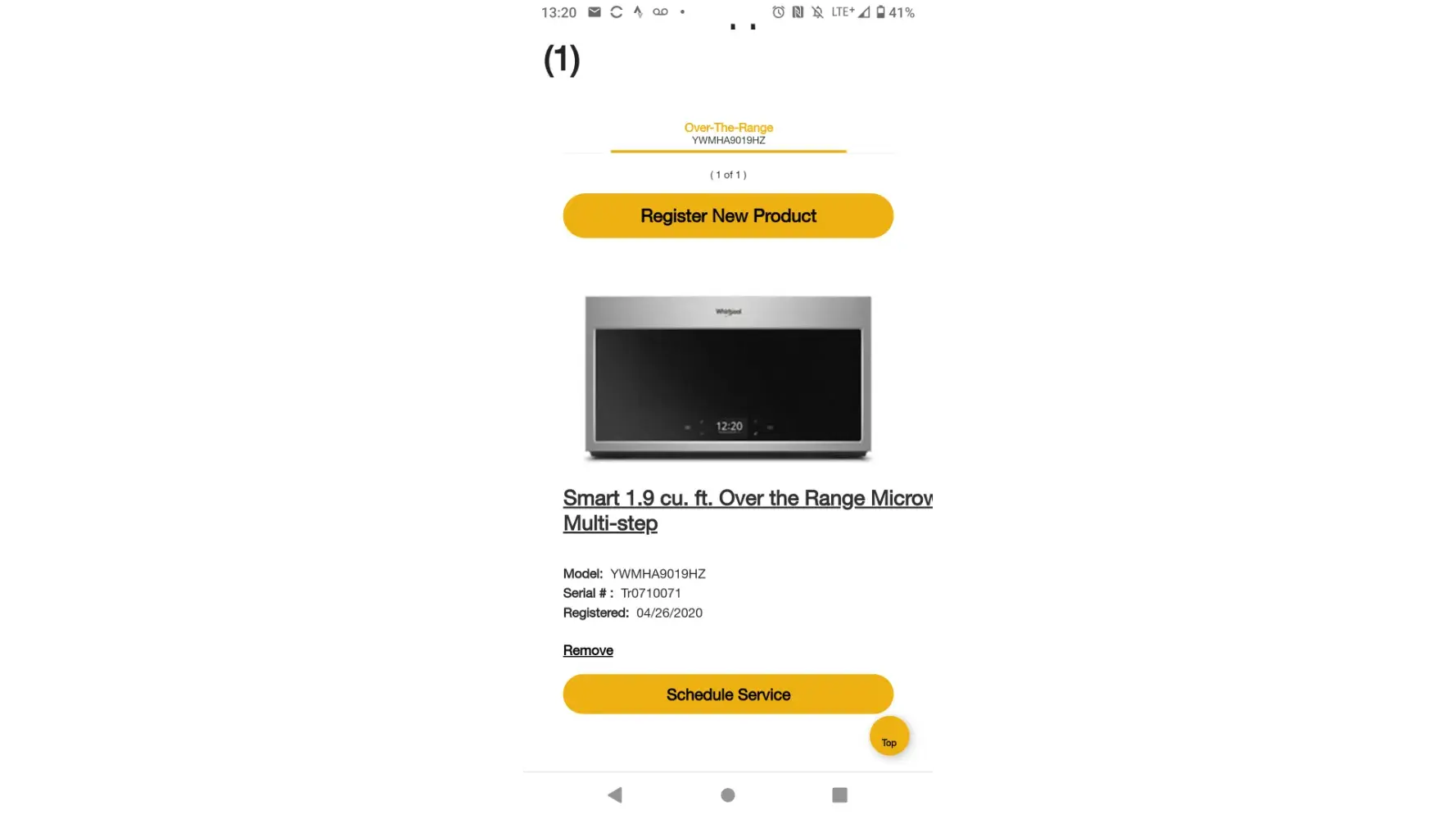Schedule Service for the microwave

728,695
